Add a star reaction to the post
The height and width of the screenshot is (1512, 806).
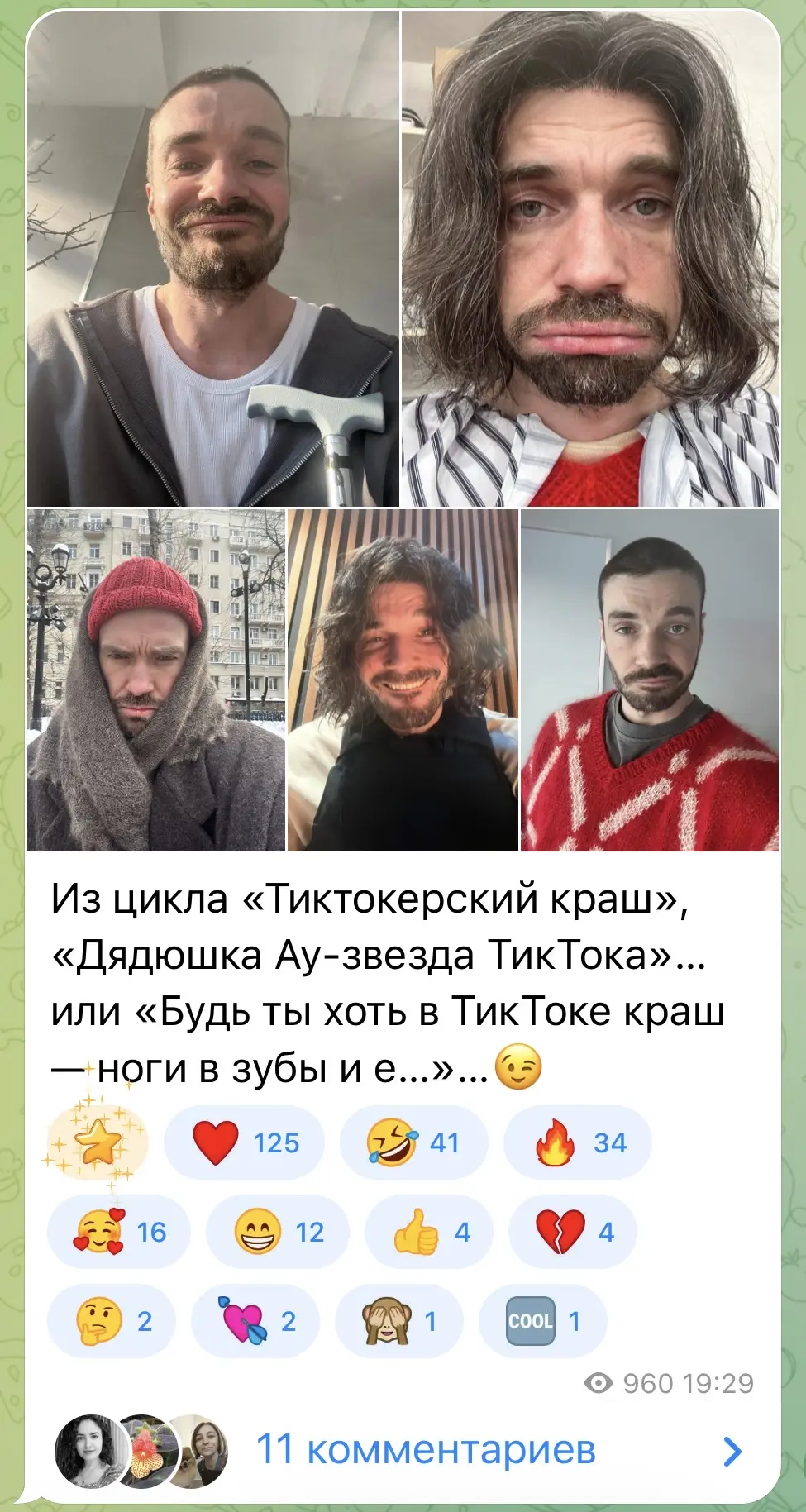(98, 1142)
